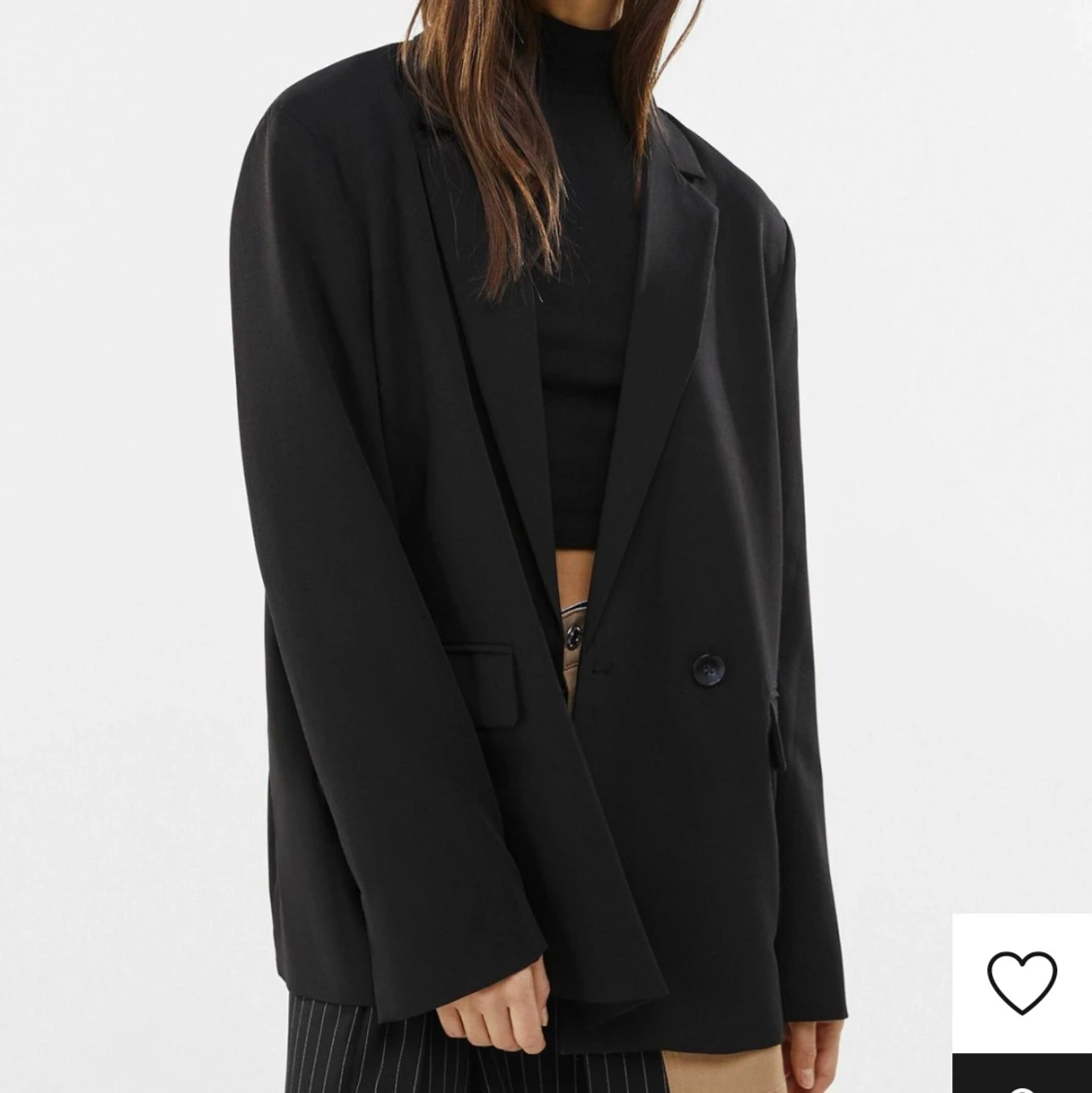Viewport: 1092px width, 1093px height.
Task: Tap the partially visible round icon bottom right
Action: click(x=1021, y=1085)
